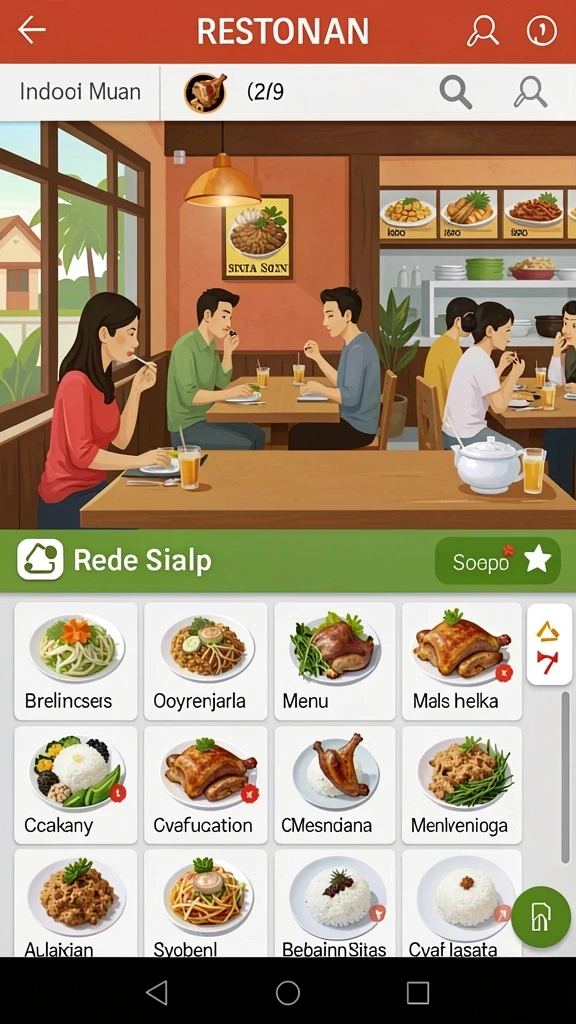
Task: Tap the dark magnifier search icon
Action: [455, 91]
